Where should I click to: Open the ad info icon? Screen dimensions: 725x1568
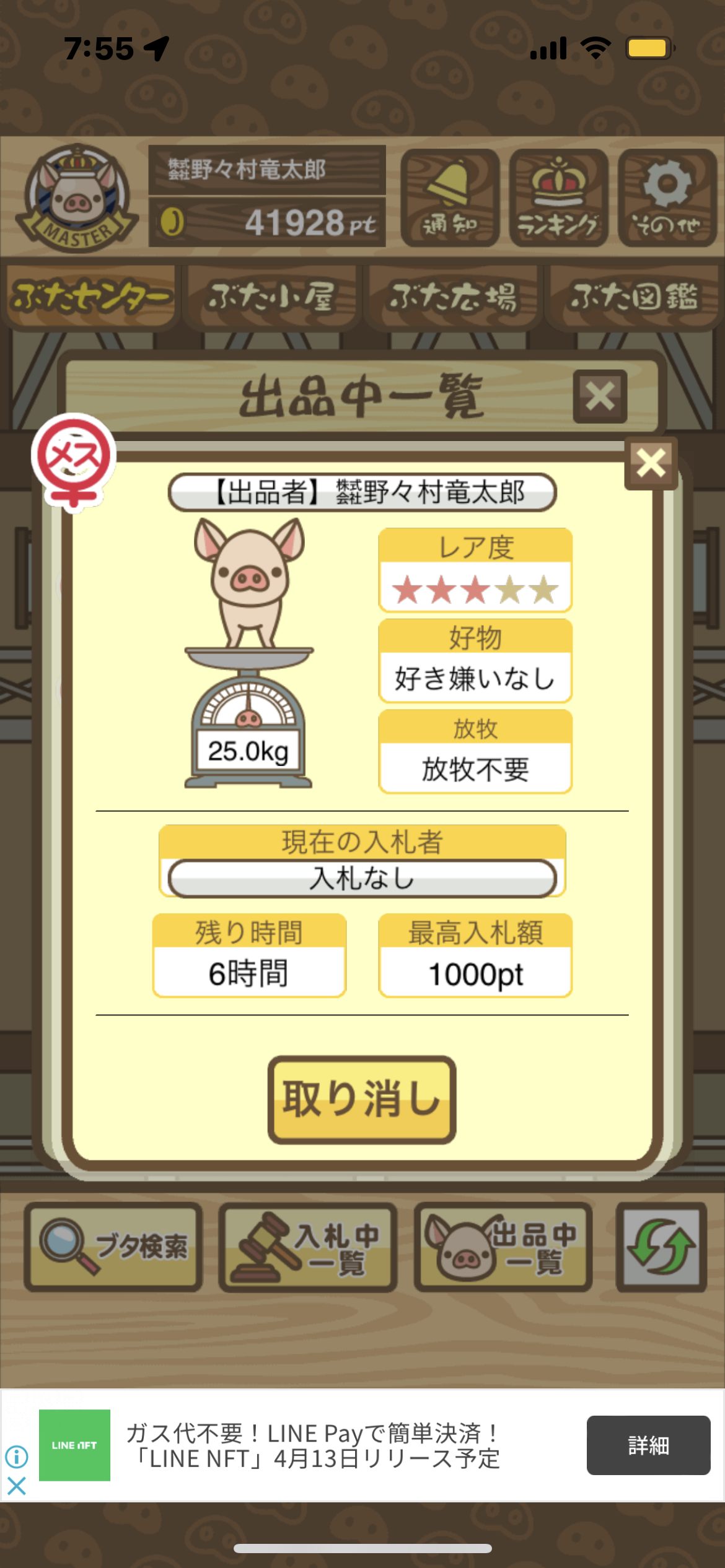coord(17,1457)
